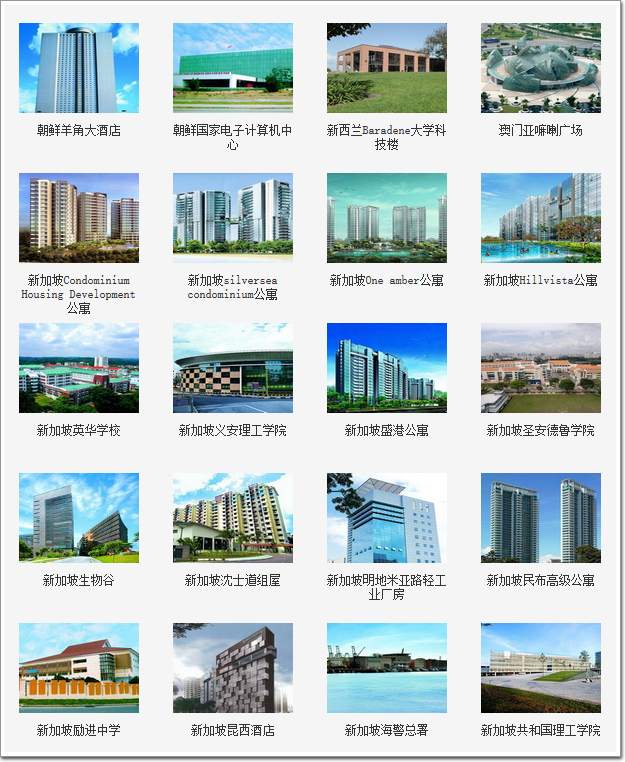Screen dimensions: 625x762
Task: View 新加坡silversea condominium公寓 tile
Action: [233, 218]
